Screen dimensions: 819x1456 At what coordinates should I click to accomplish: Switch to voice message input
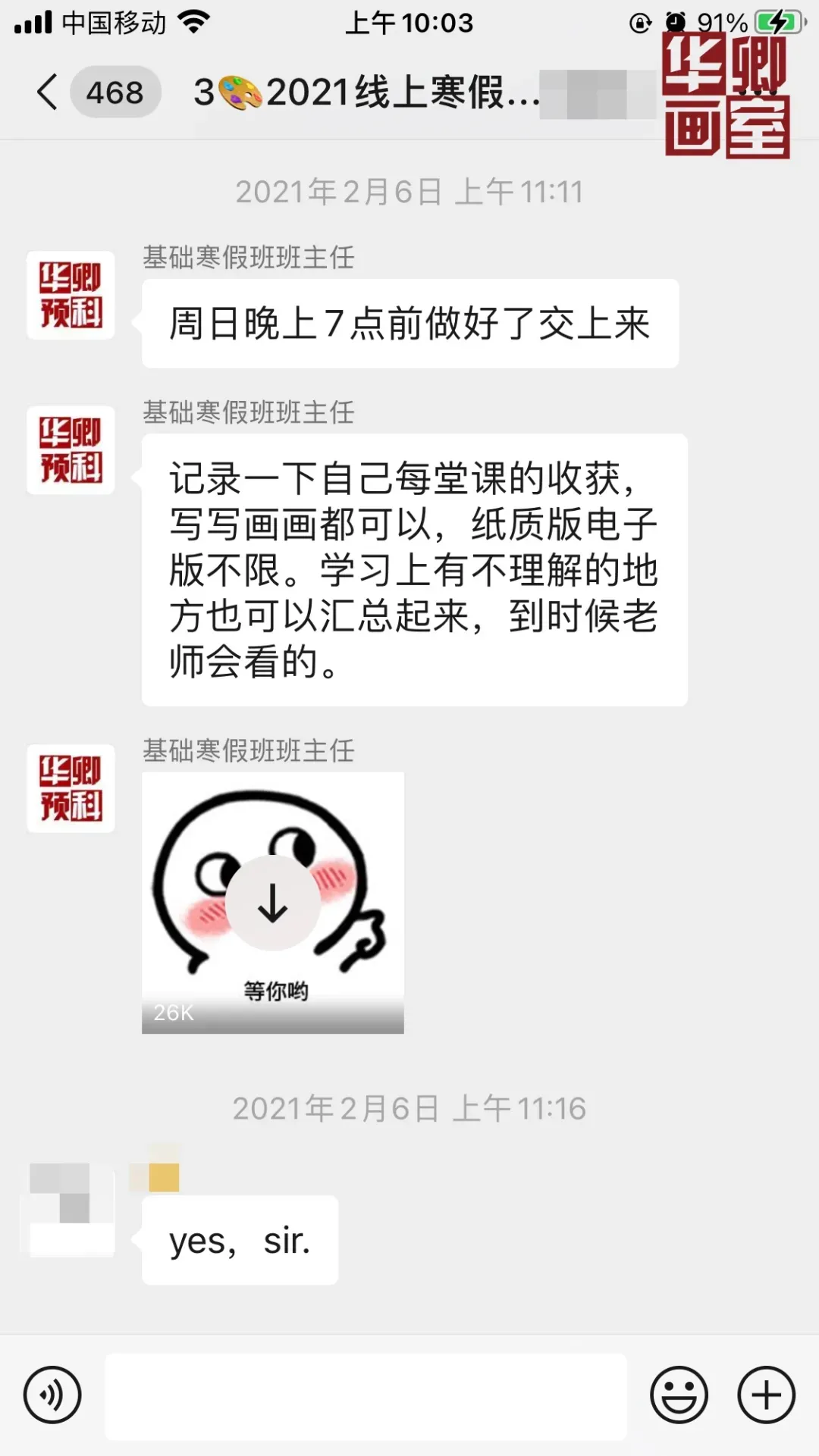[x=52, y=1395]
